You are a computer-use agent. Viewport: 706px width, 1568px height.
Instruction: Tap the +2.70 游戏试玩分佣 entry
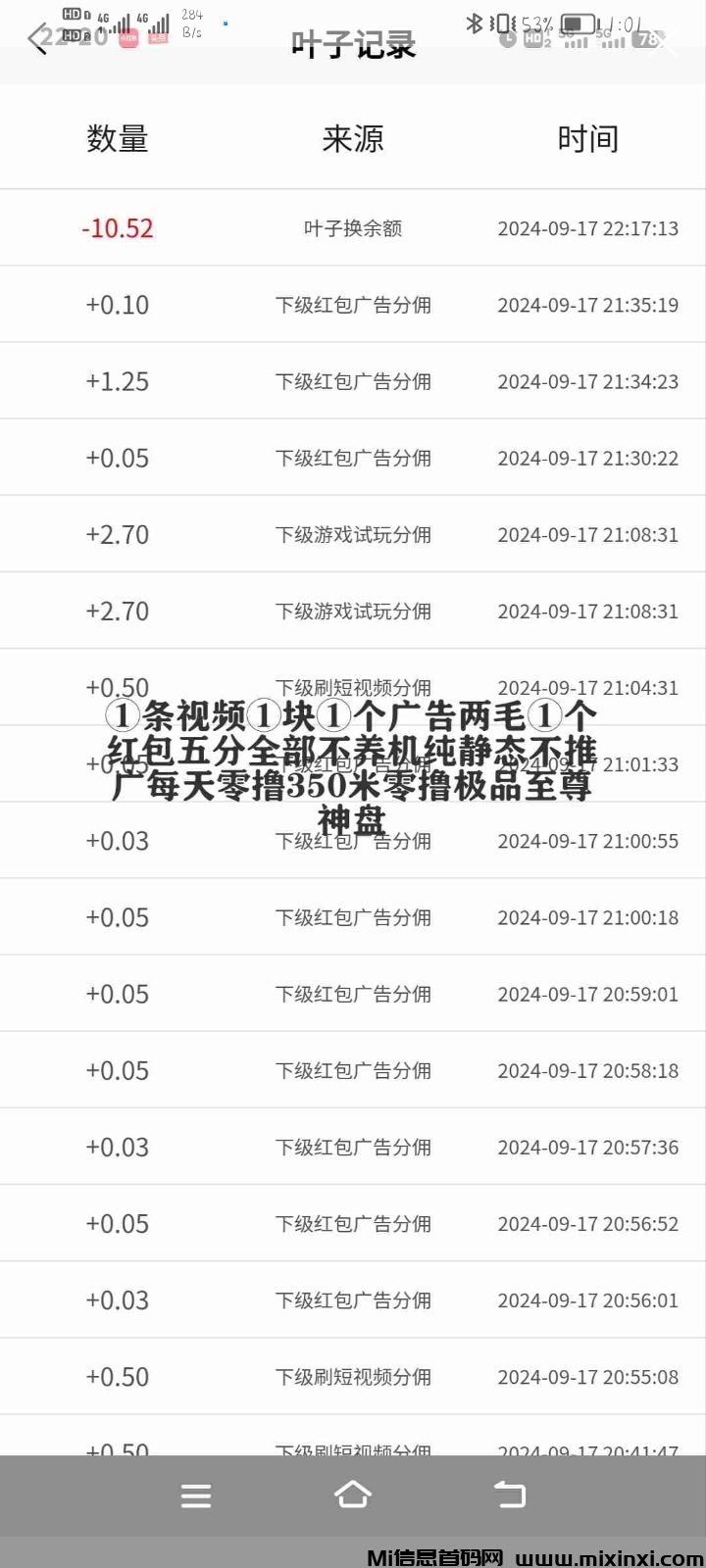pos(353,534)
